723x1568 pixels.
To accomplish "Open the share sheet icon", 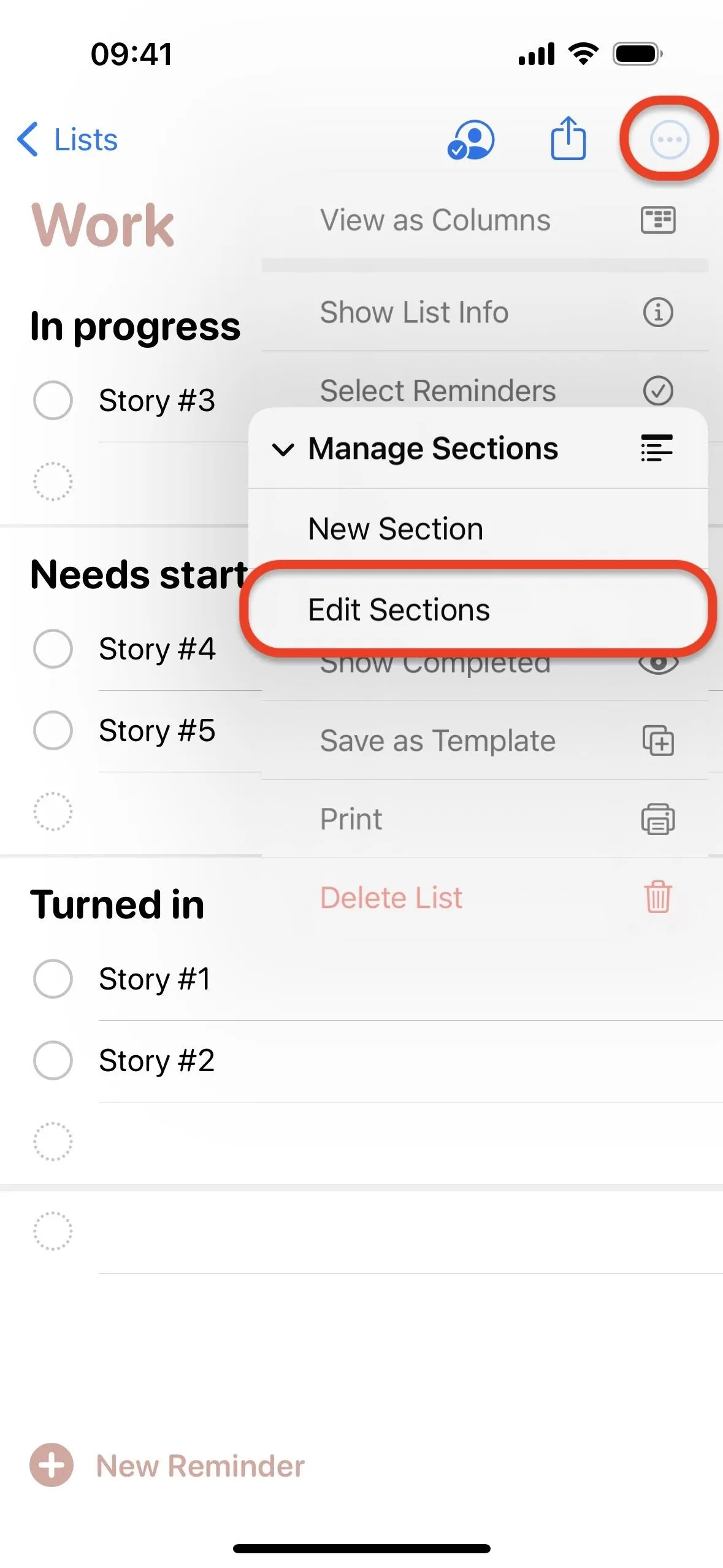I will [568, 138].
